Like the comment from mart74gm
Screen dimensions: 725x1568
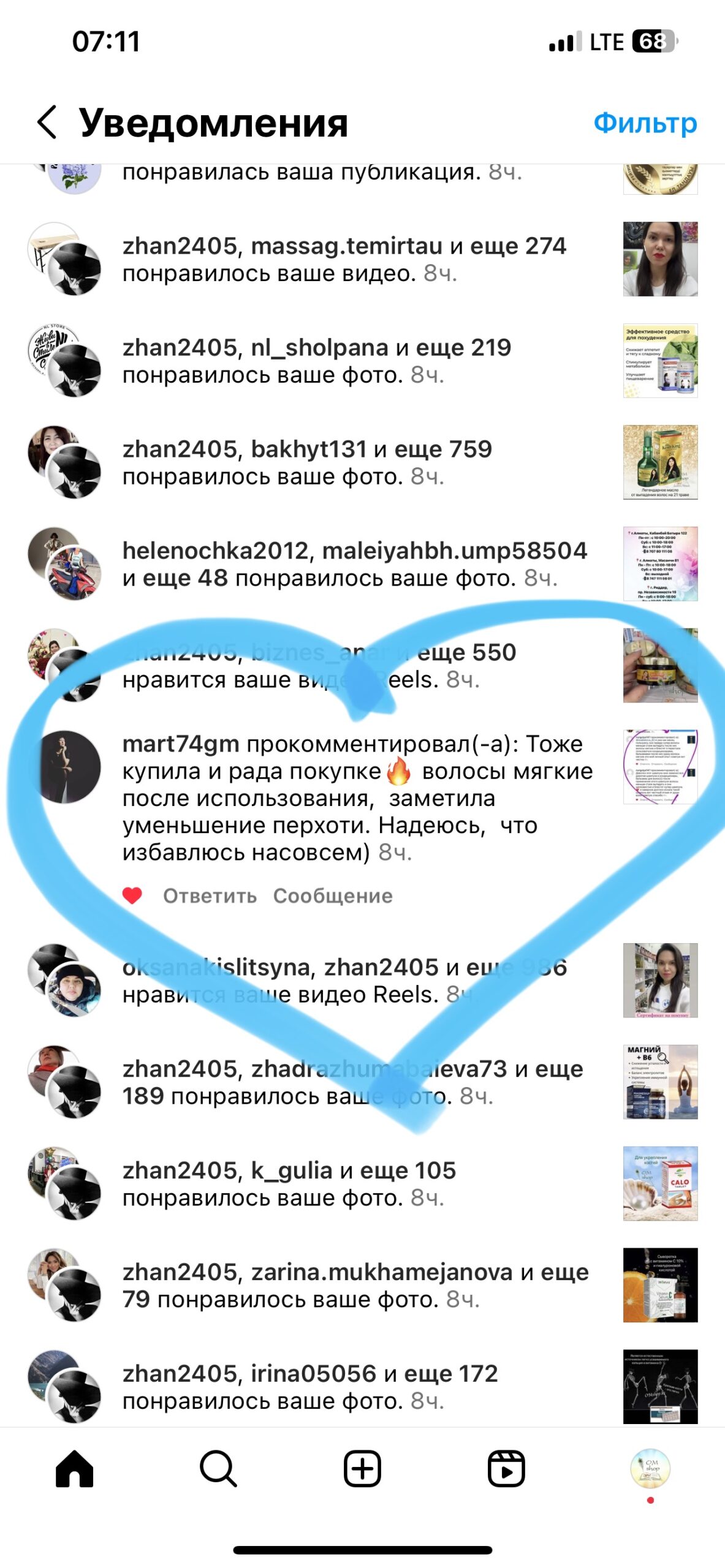pos(132,895)
